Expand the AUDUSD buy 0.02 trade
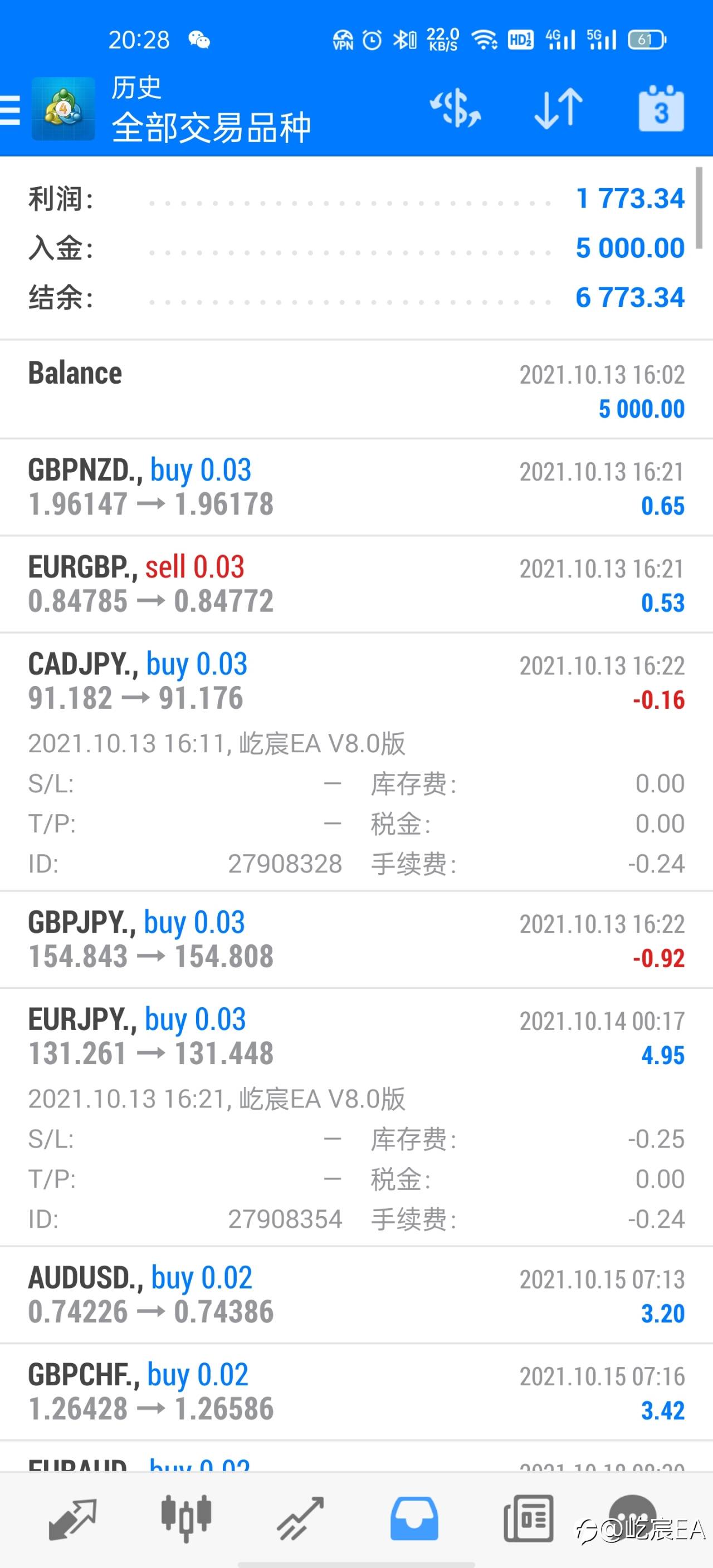The image size is (713, 1568). 356,1295
